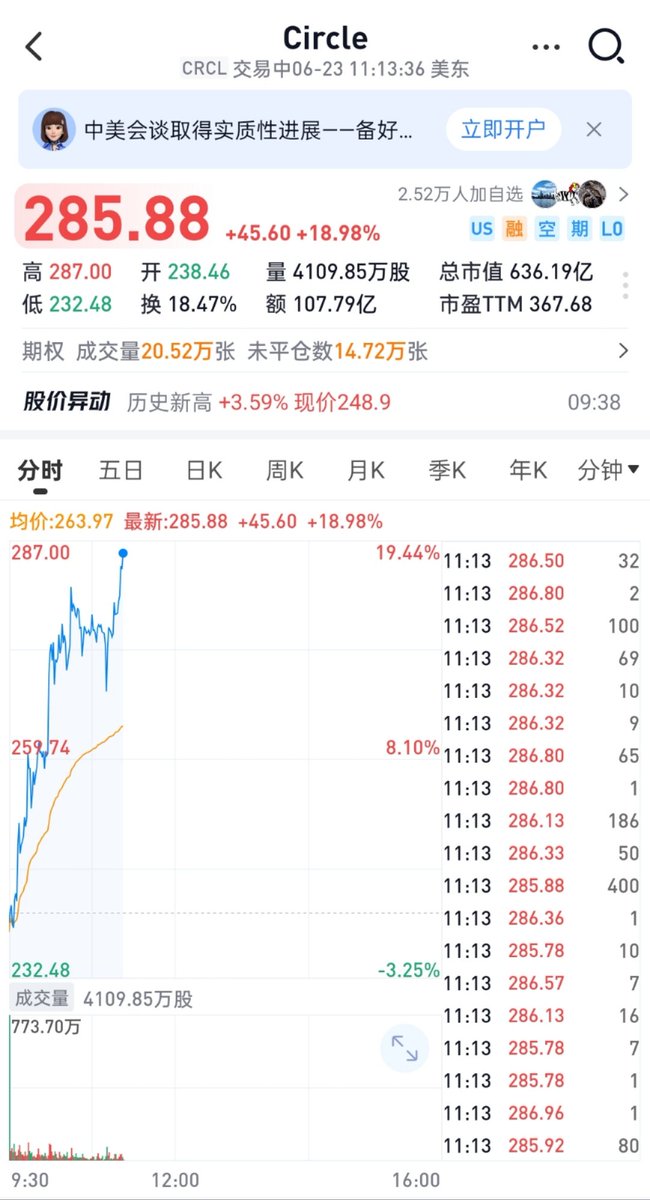Viewport: 650px width, 1200px height.
Task: Dismiss the 中美会谈 banner
Action: point(594,130)
